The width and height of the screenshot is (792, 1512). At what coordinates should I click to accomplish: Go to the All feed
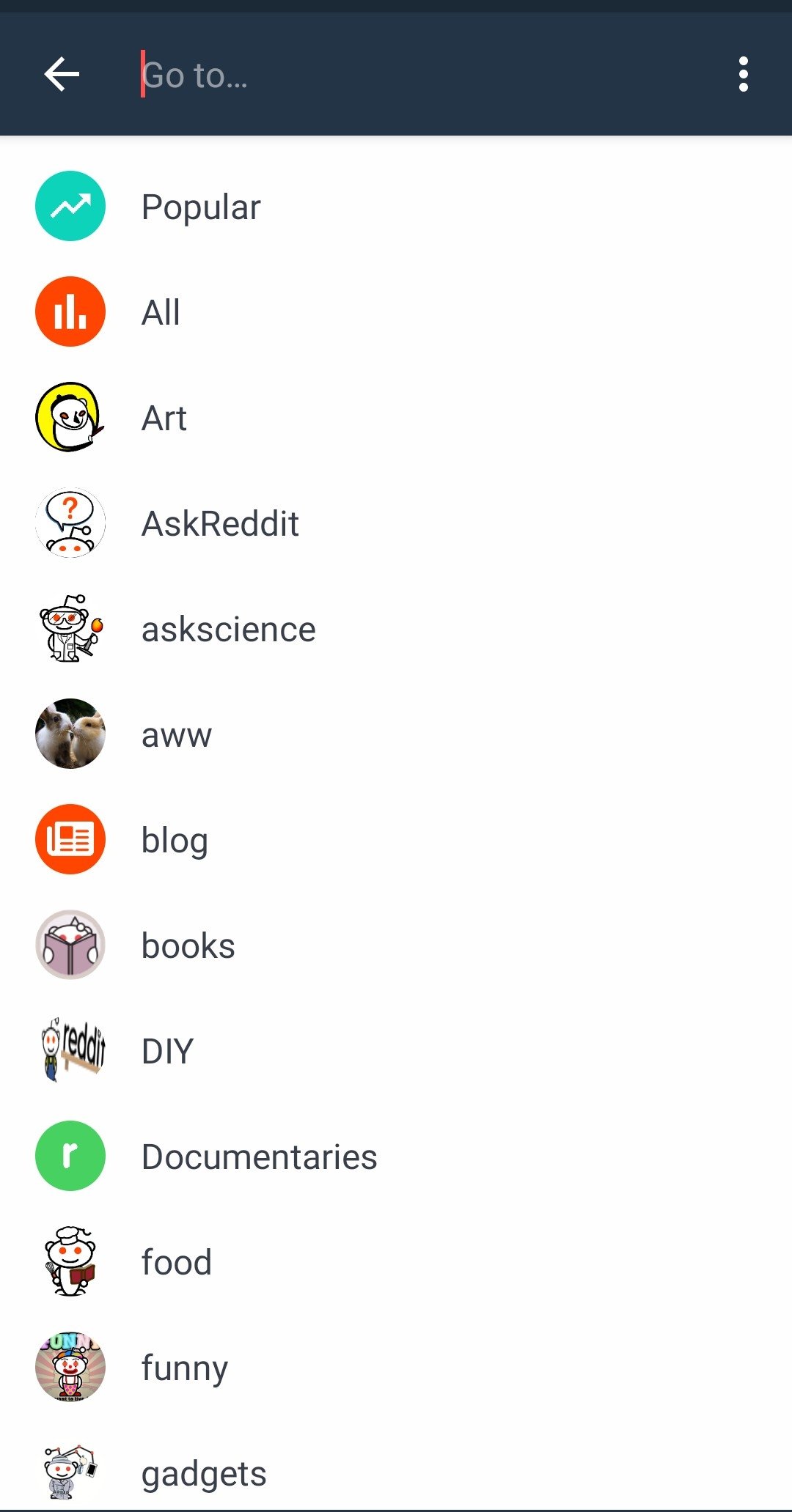[161, 312]
